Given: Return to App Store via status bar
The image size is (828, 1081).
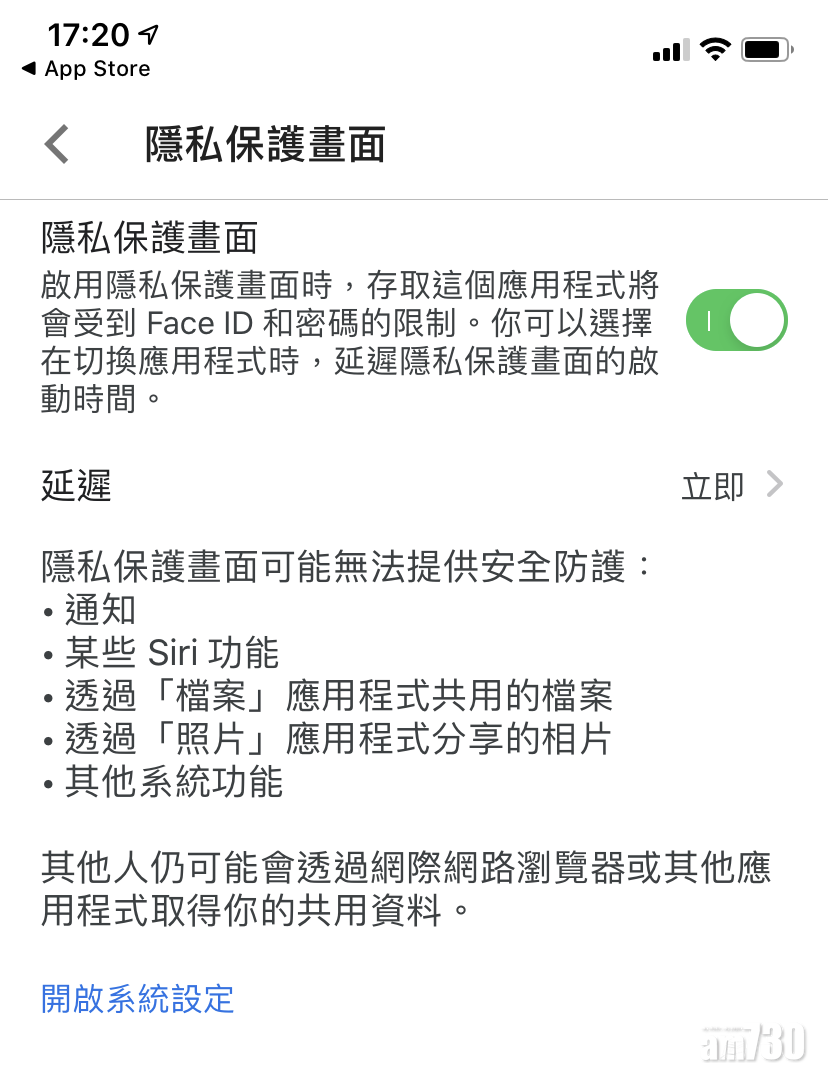Looking at the screenshot, I should [x=86, y=69].
